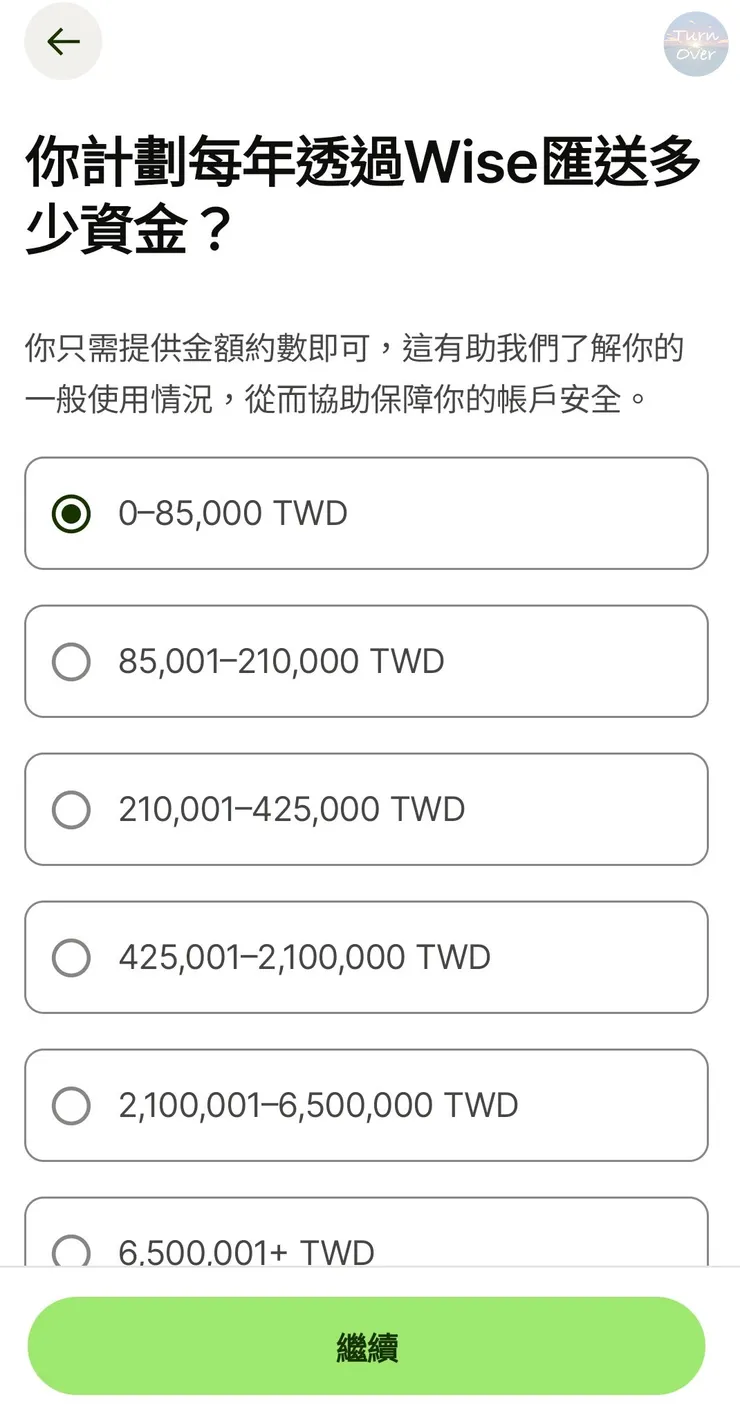The width and height of the screenshot is (740, 1411).
Task: Tap the Turn Over profile picture
Action: click(694, 43)
